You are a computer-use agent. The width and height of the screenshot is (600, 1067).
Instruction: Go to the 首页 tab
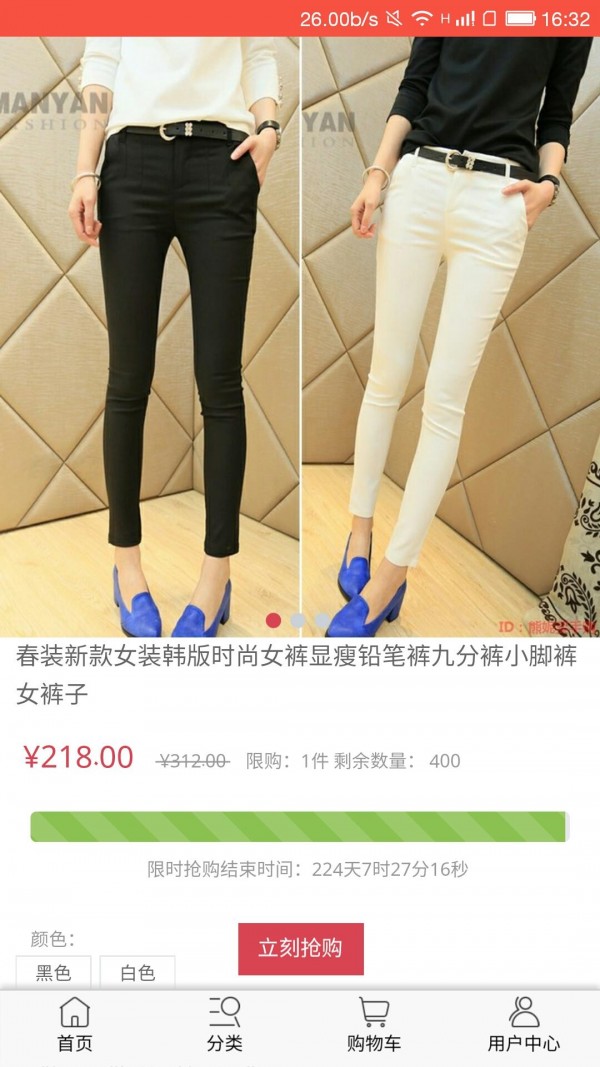click(75, 1025)
